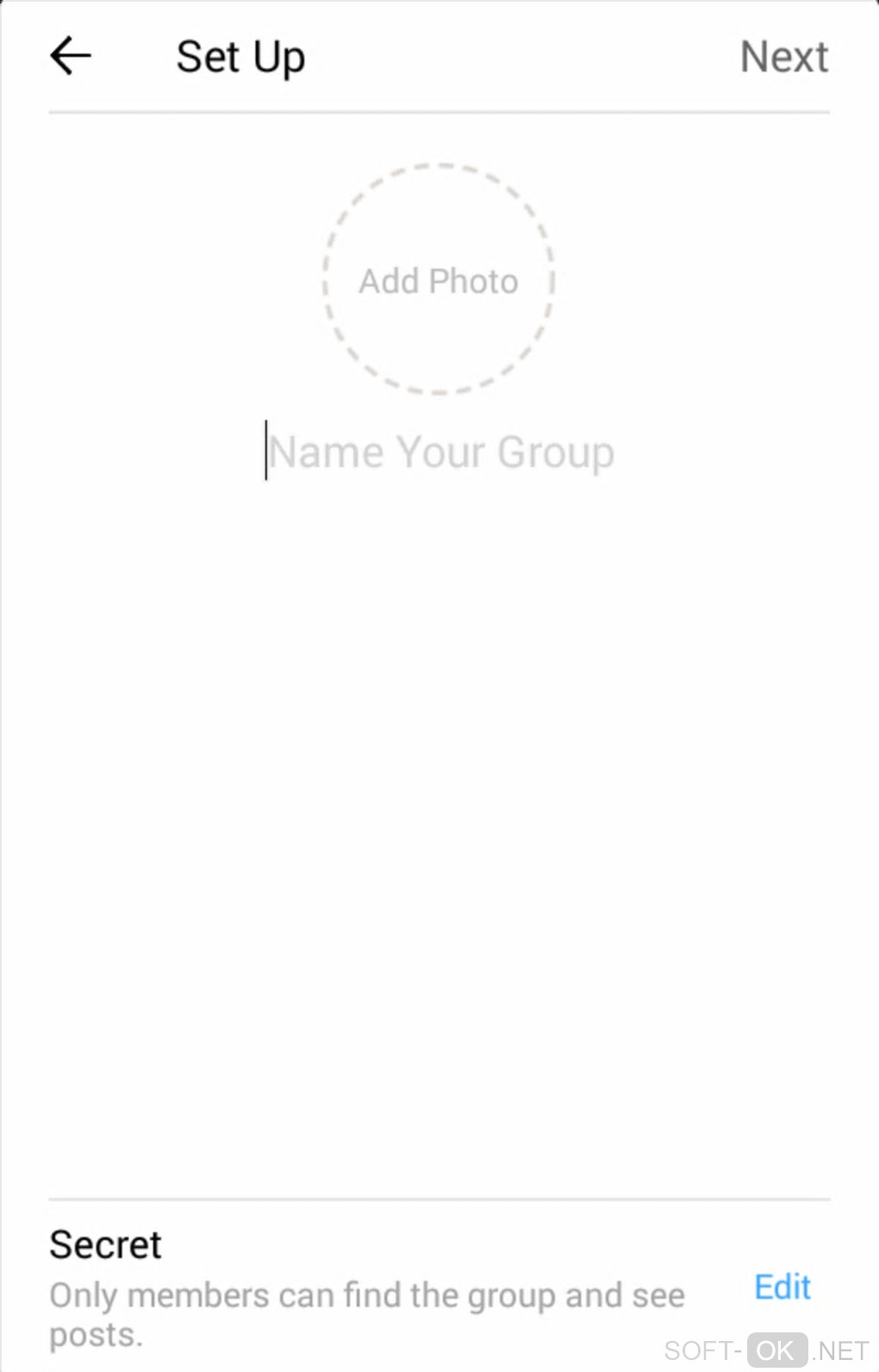879x1372 pixels.
Task: Focus the Name Your Group field
Action: [440, 452]
